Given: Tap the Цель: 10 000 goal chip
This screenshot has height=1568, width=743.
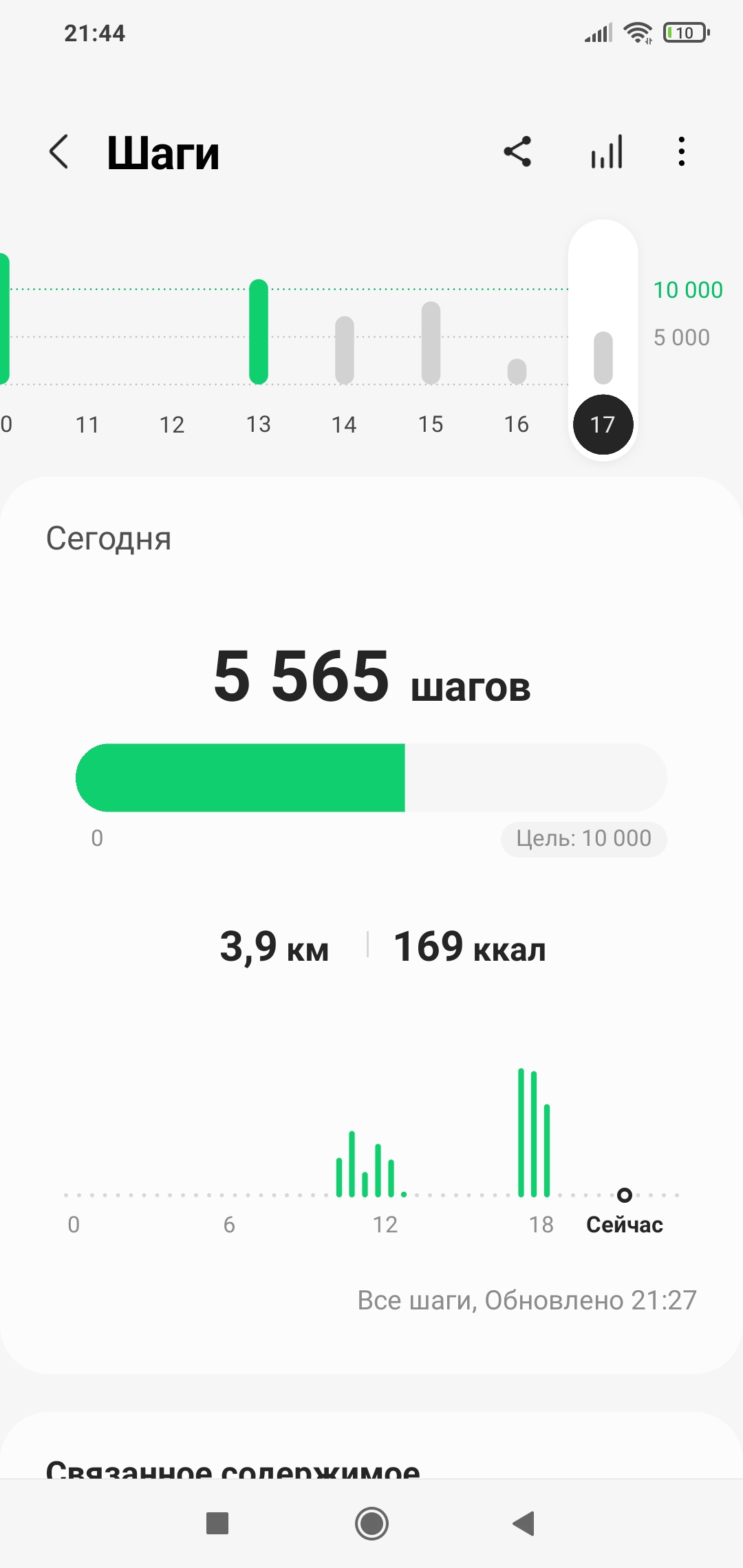Looking at the screenshot, I should pos(583,838).
